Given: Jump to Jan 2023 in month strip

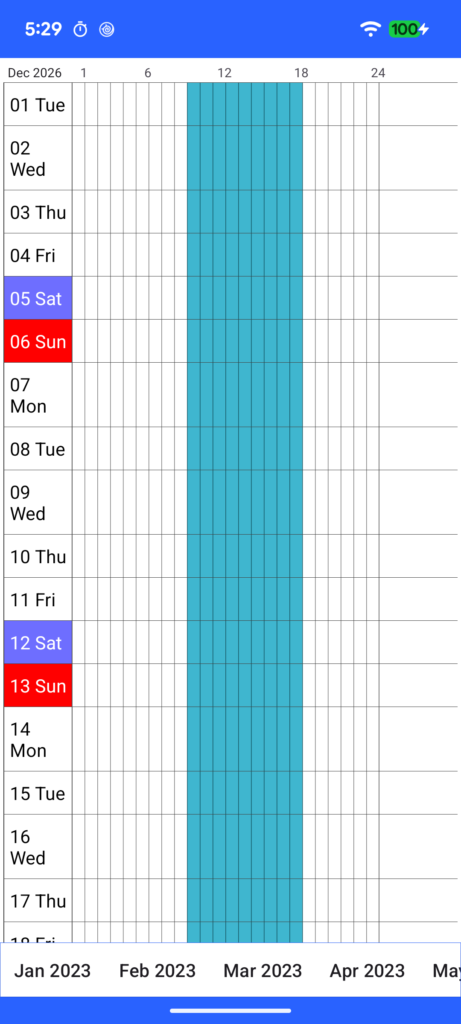Looking at the screenshot, I should [52, 970].
